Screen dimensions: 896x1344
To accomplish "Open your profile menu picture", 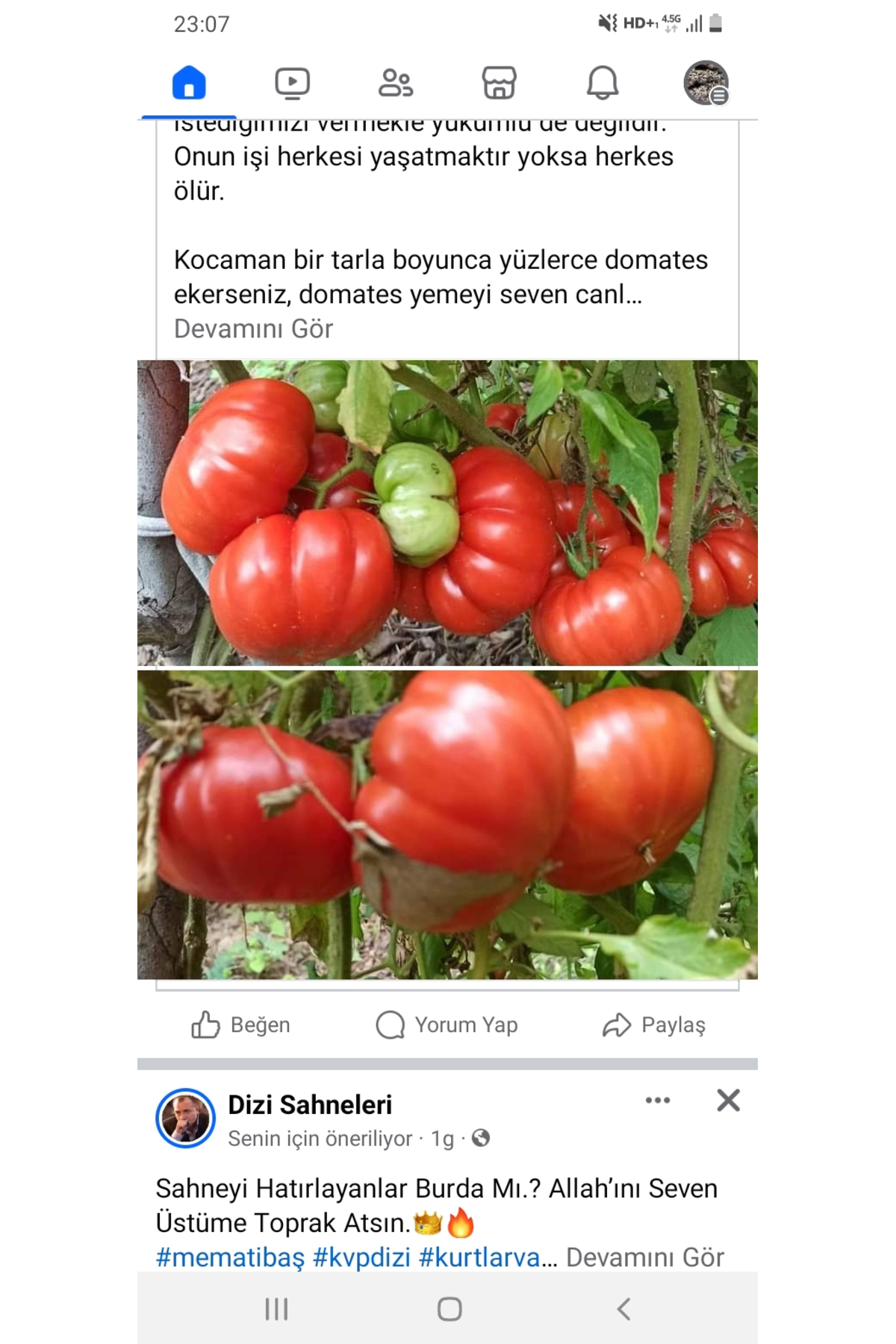I will click(x=704, y=84).
